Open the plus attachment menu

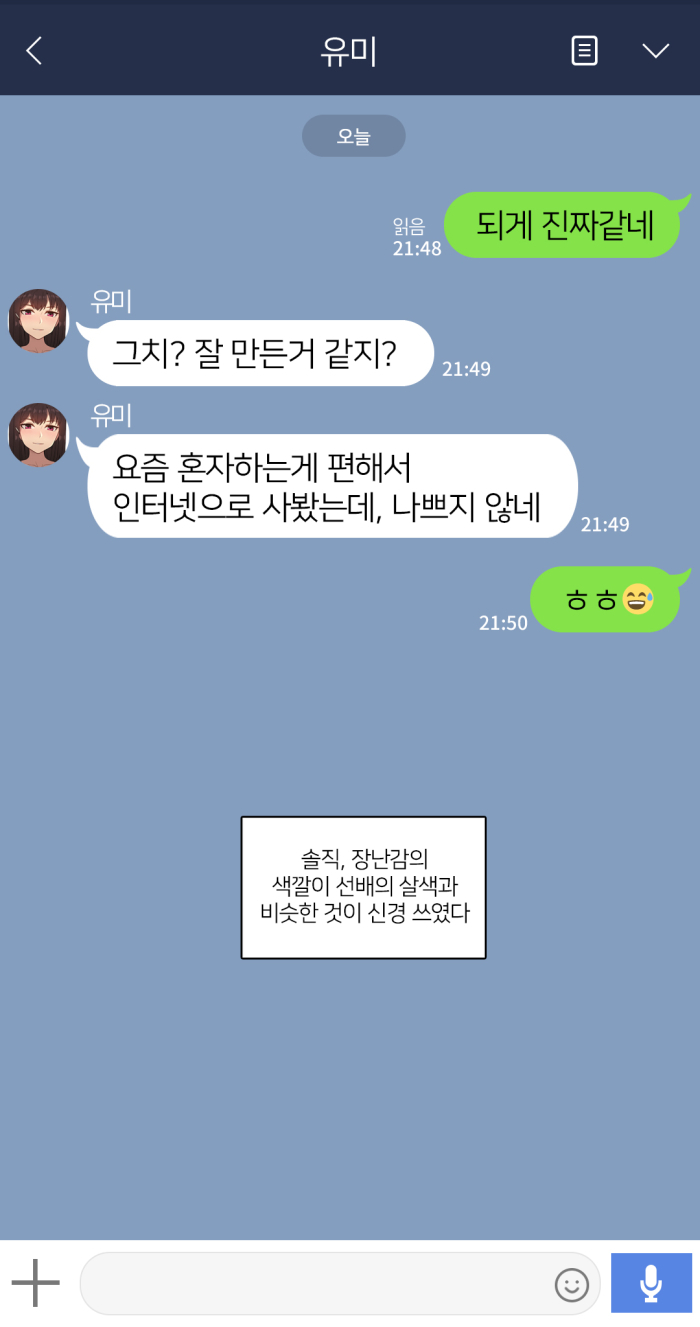coord(36,1283)
